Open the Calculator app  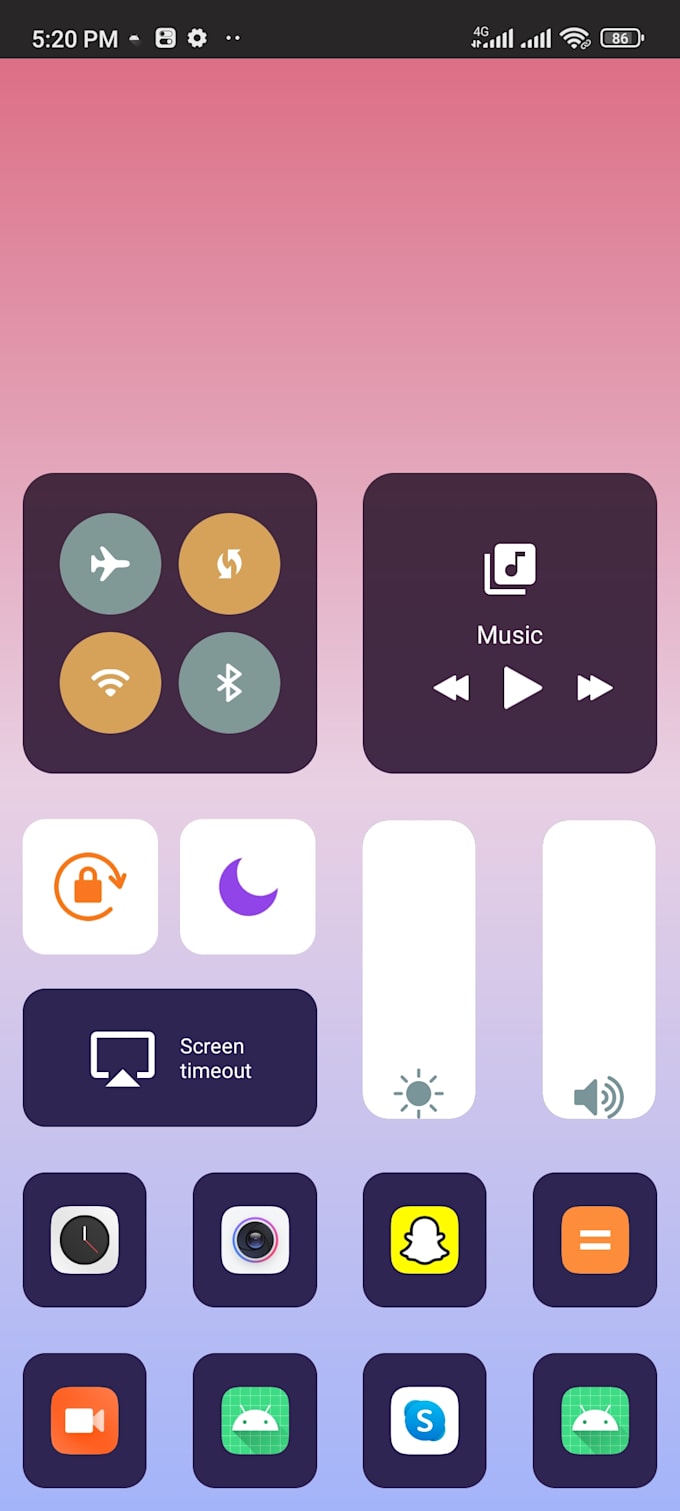point(595,1240)
